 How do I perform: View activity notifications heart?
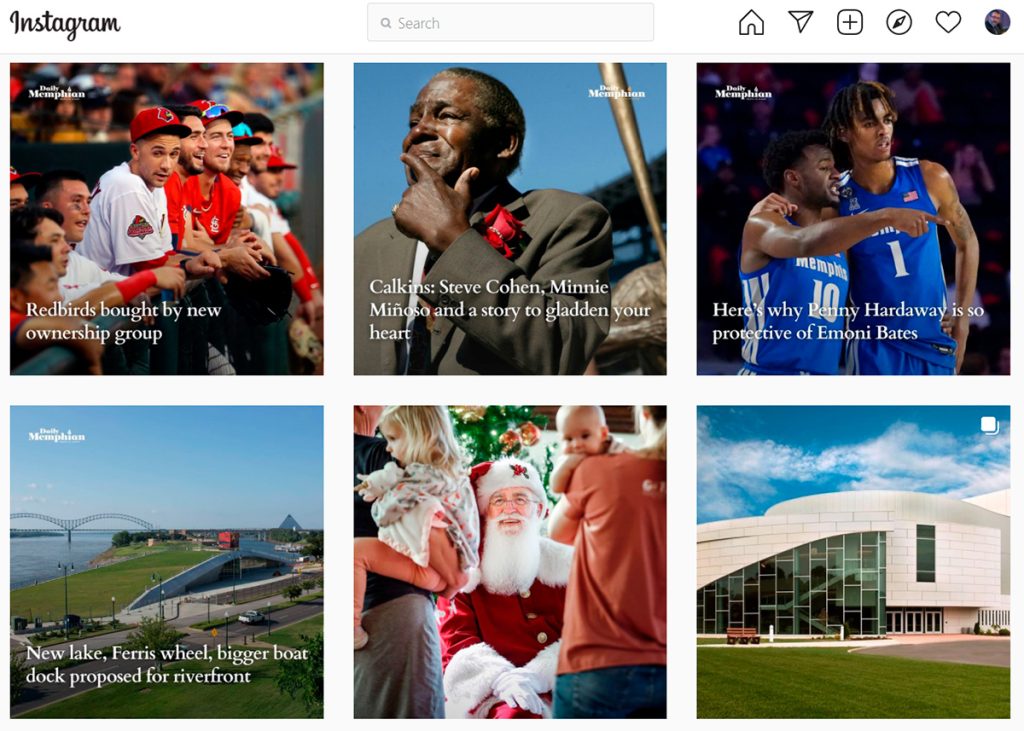[x=948, y=22]
